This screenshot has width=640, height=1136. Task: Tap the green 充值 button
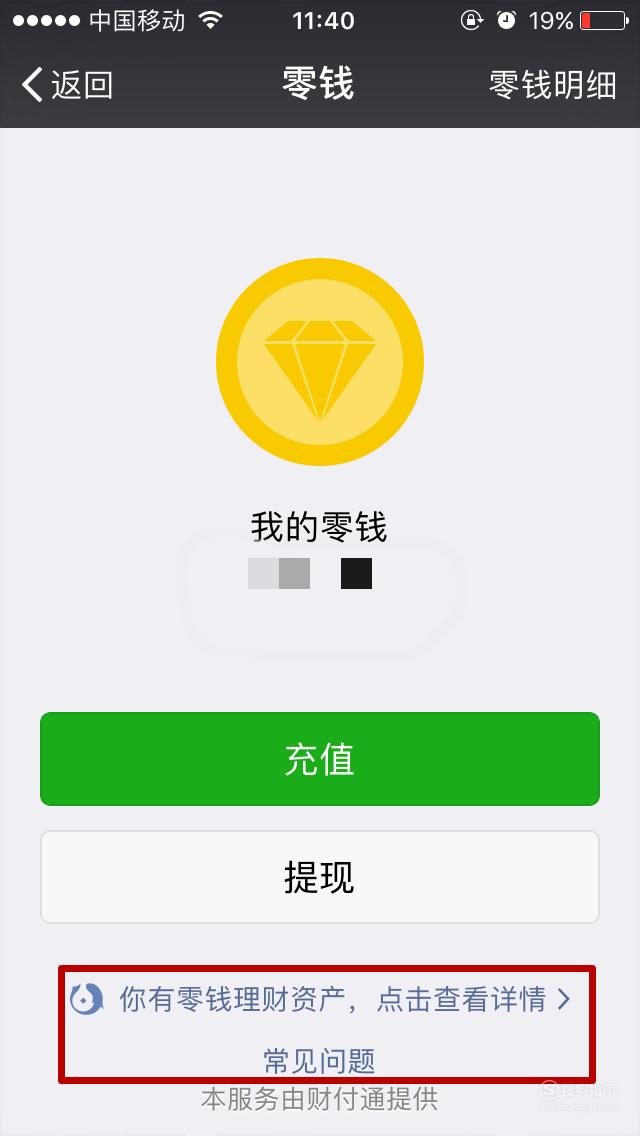coord(320,759)
